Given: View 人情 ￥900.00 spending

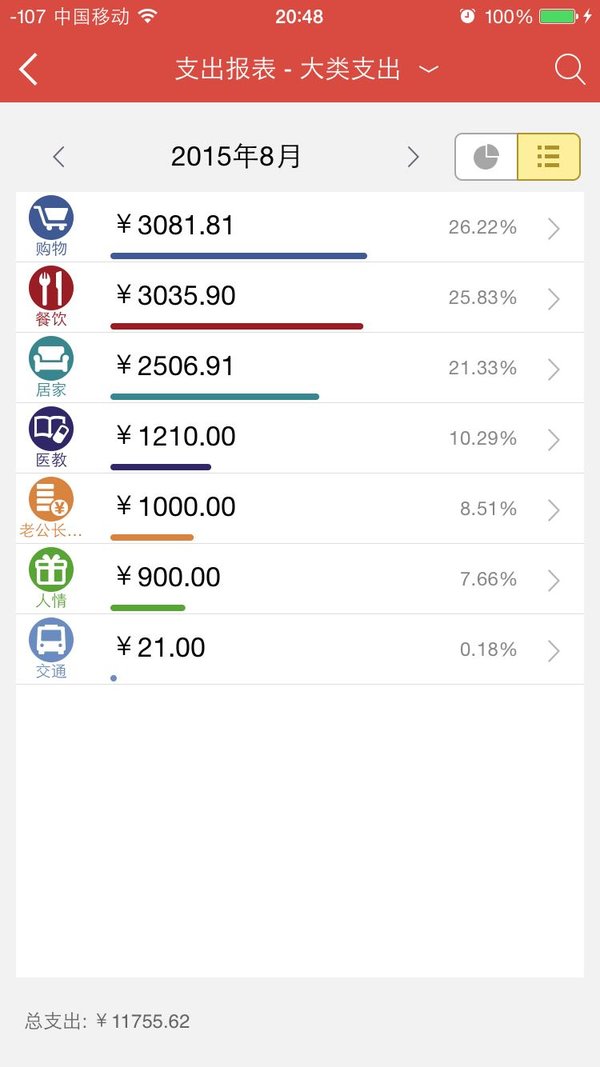Looking at the screenshot, I should pyautogui.click(x=300, y=579).
